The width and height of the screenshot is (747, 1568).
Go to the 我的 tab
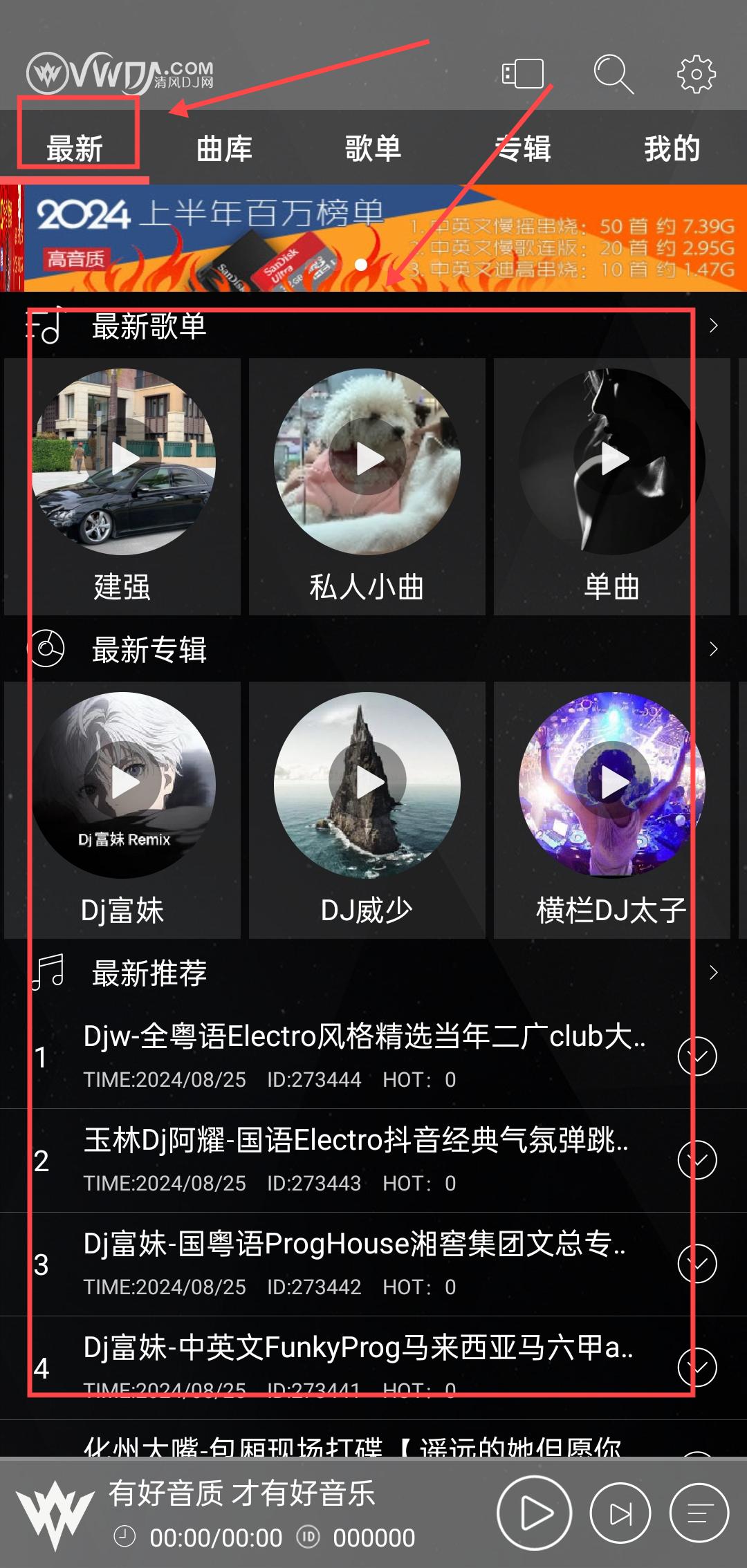click(672, 149)
